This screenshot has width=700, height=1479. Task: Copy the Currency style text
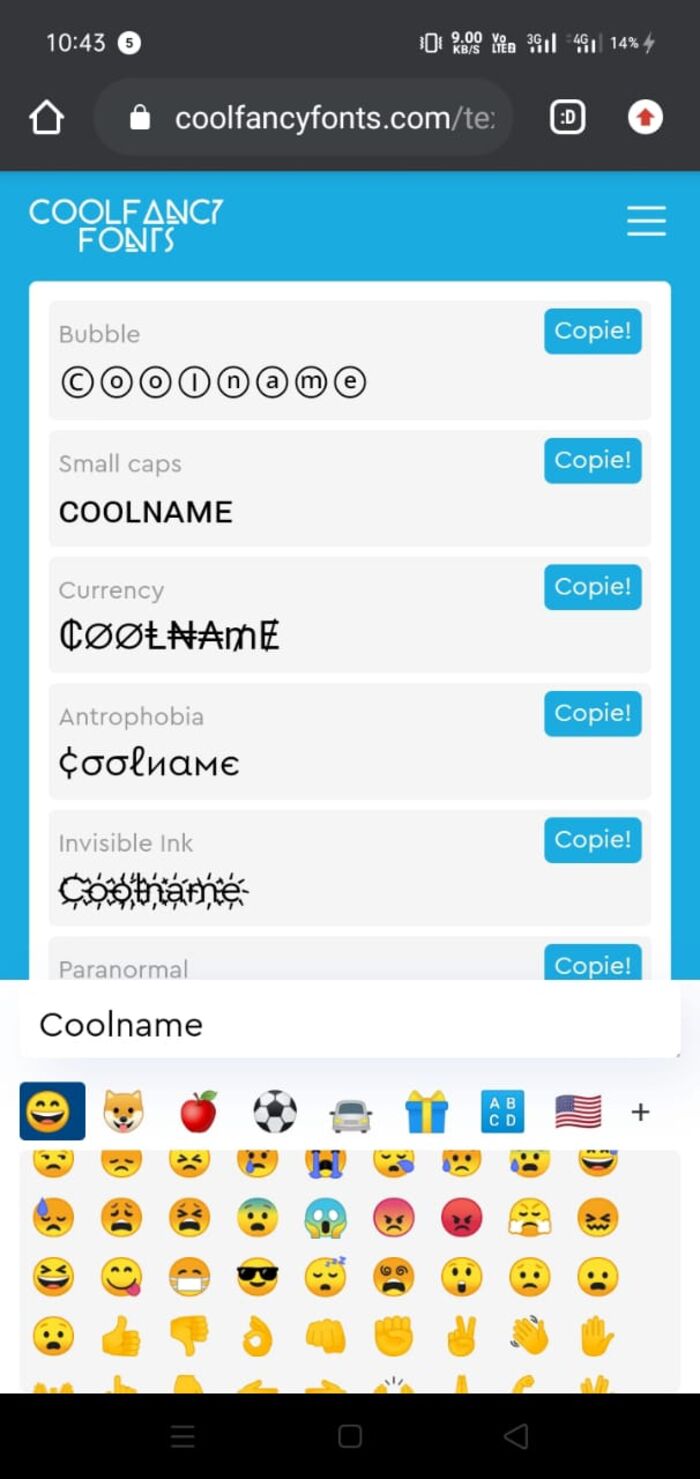(x=592, y=587)
